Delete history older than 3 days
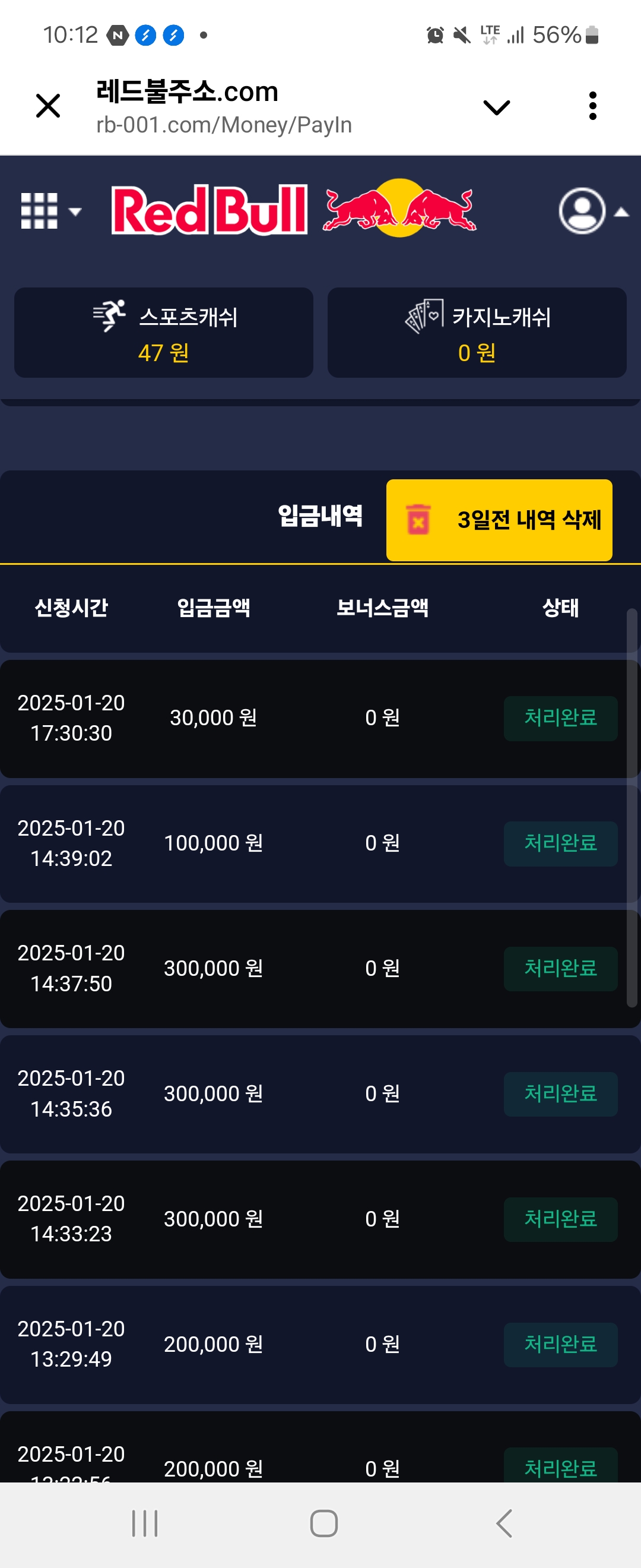The image size is (641, 1568). [x=499, y=520]
